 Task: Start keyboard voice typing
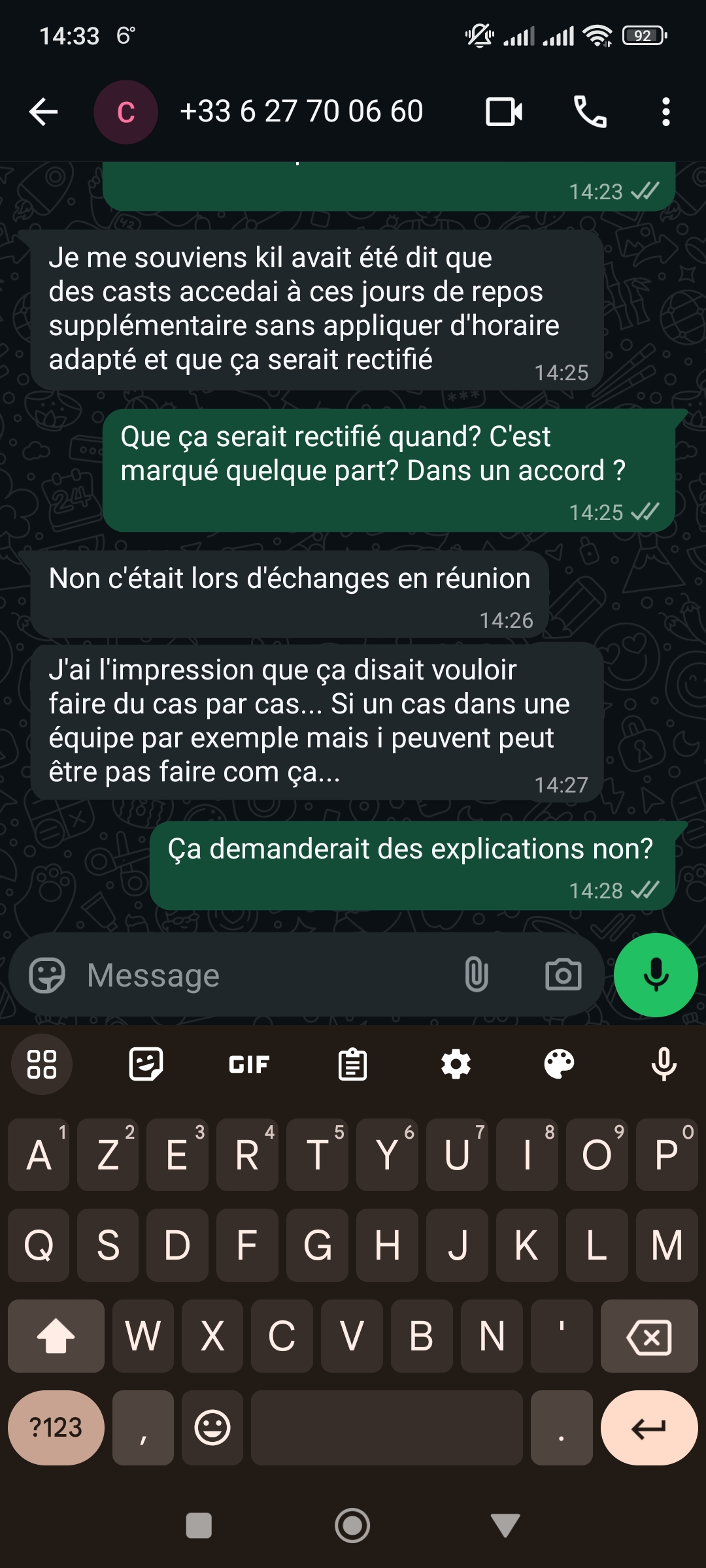pos(664,1064)
